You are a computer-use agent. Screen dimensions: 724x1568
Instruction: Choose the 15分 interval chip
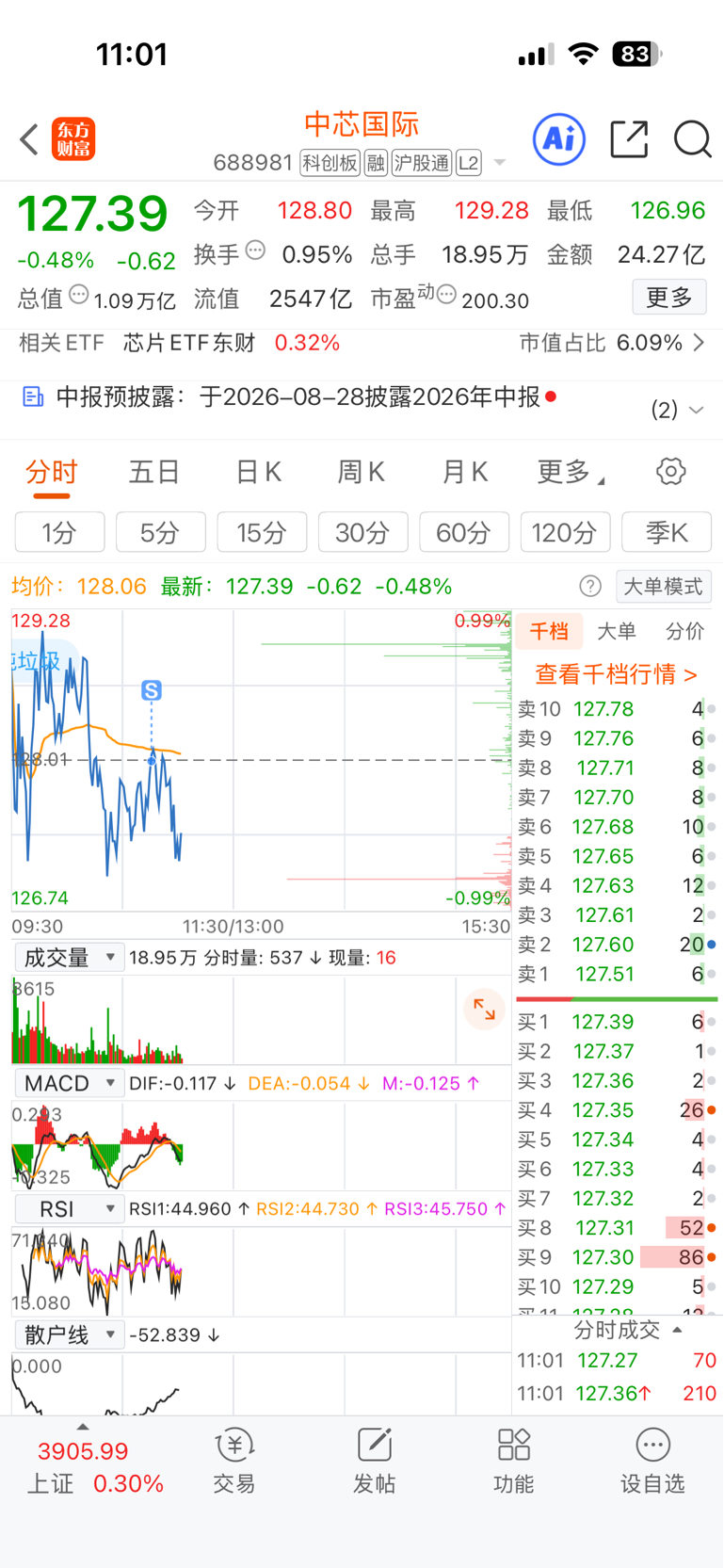click(x=262, y=532)
